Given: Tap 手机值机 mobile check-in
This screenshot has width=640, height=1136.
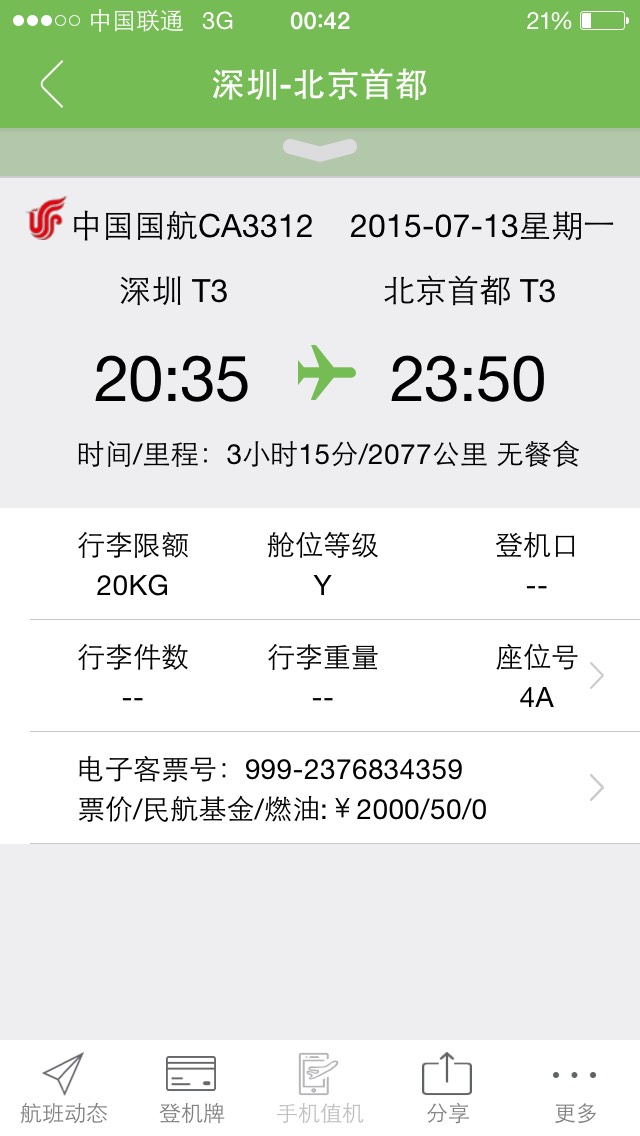Looking at the screenshot, I should pos(320,1089).
